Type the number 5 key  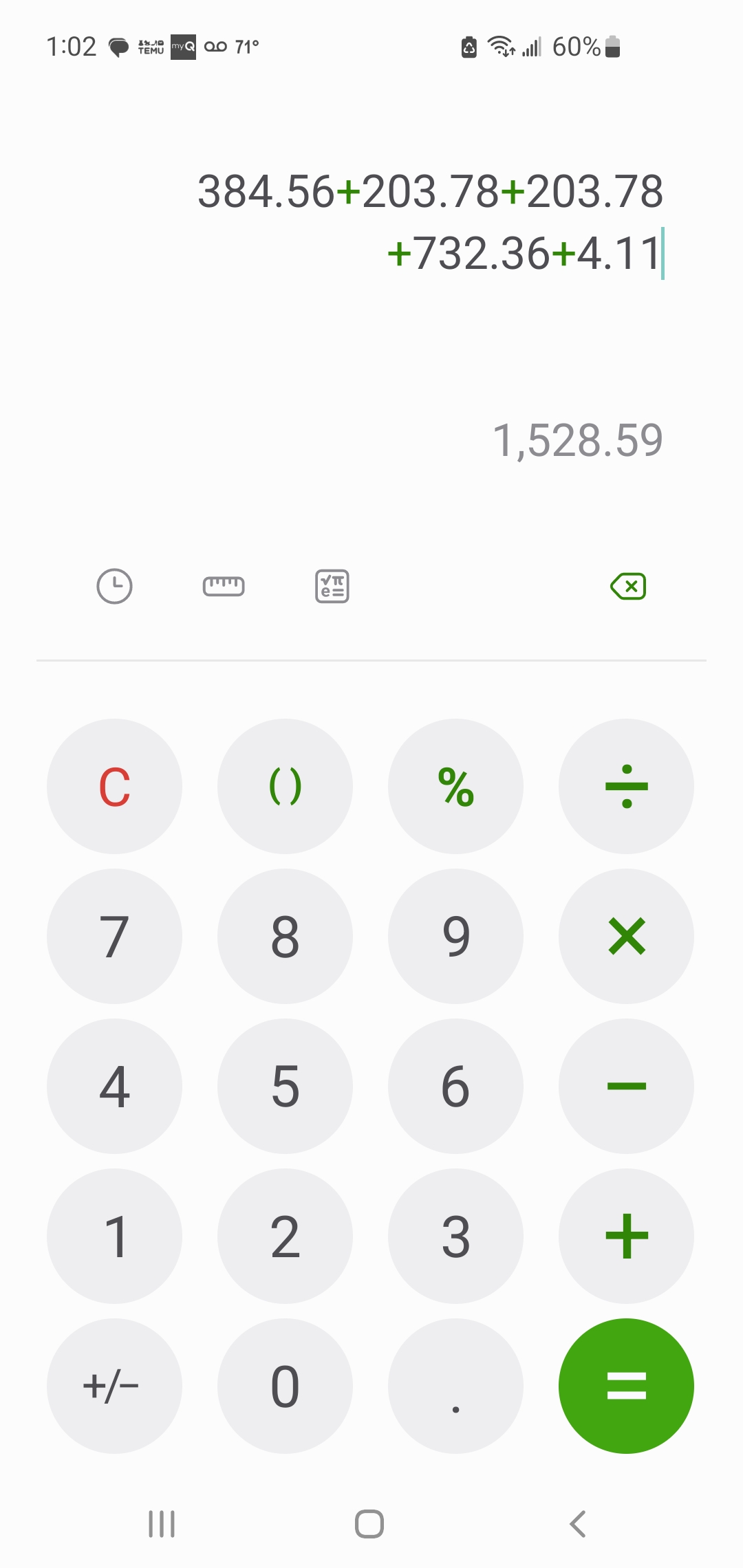(285, 1087)
